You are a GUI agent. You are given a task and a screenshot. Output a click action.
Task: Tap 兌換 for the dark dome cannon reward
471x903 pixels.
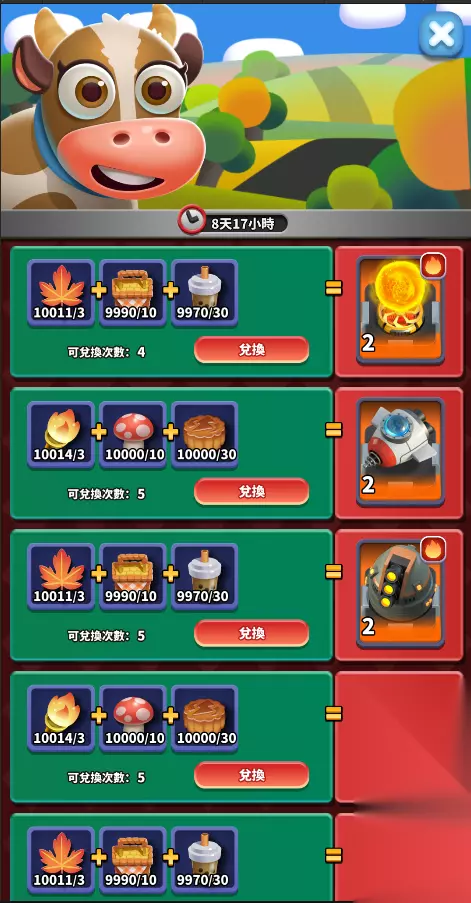coord(252,633)
